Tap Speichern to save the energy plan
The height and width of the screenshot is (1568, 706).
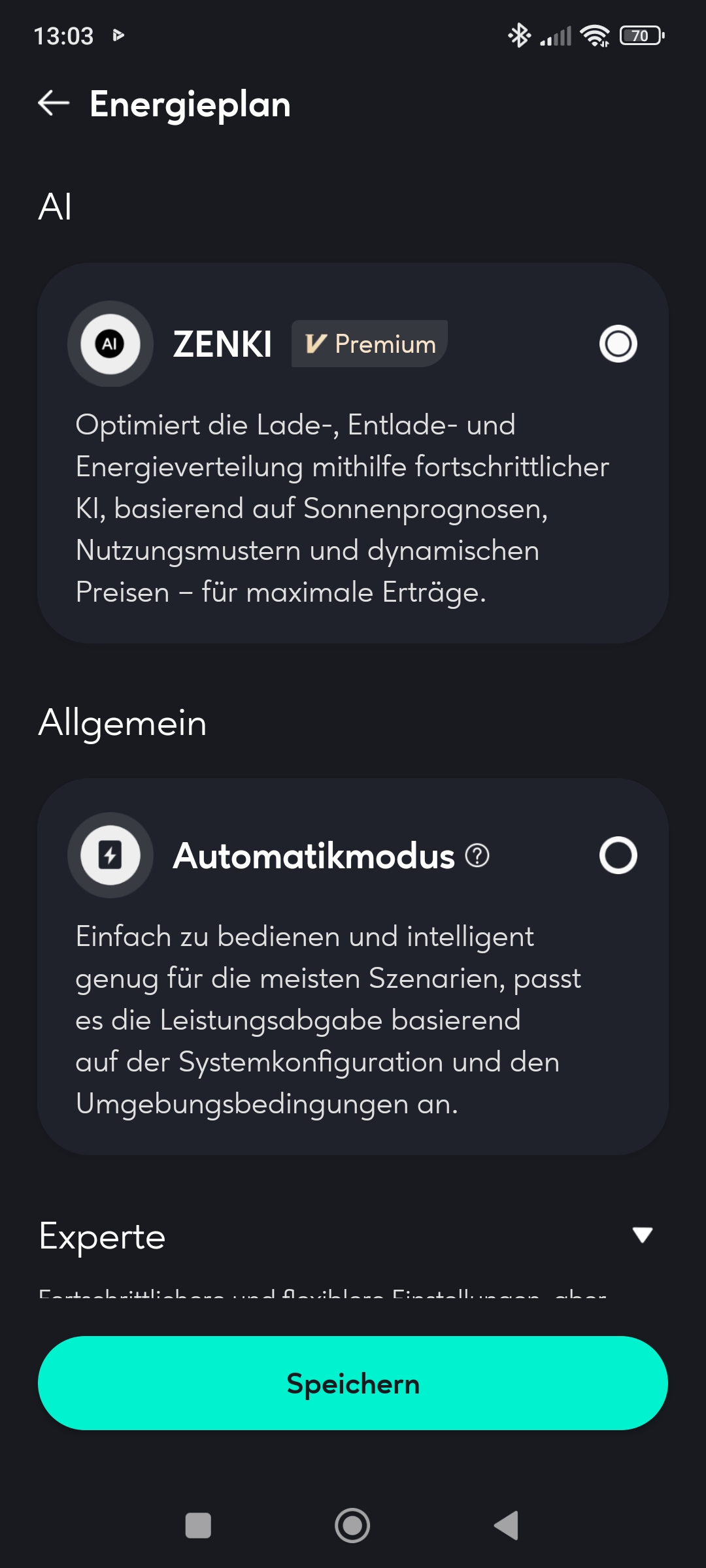point(353,1383)
